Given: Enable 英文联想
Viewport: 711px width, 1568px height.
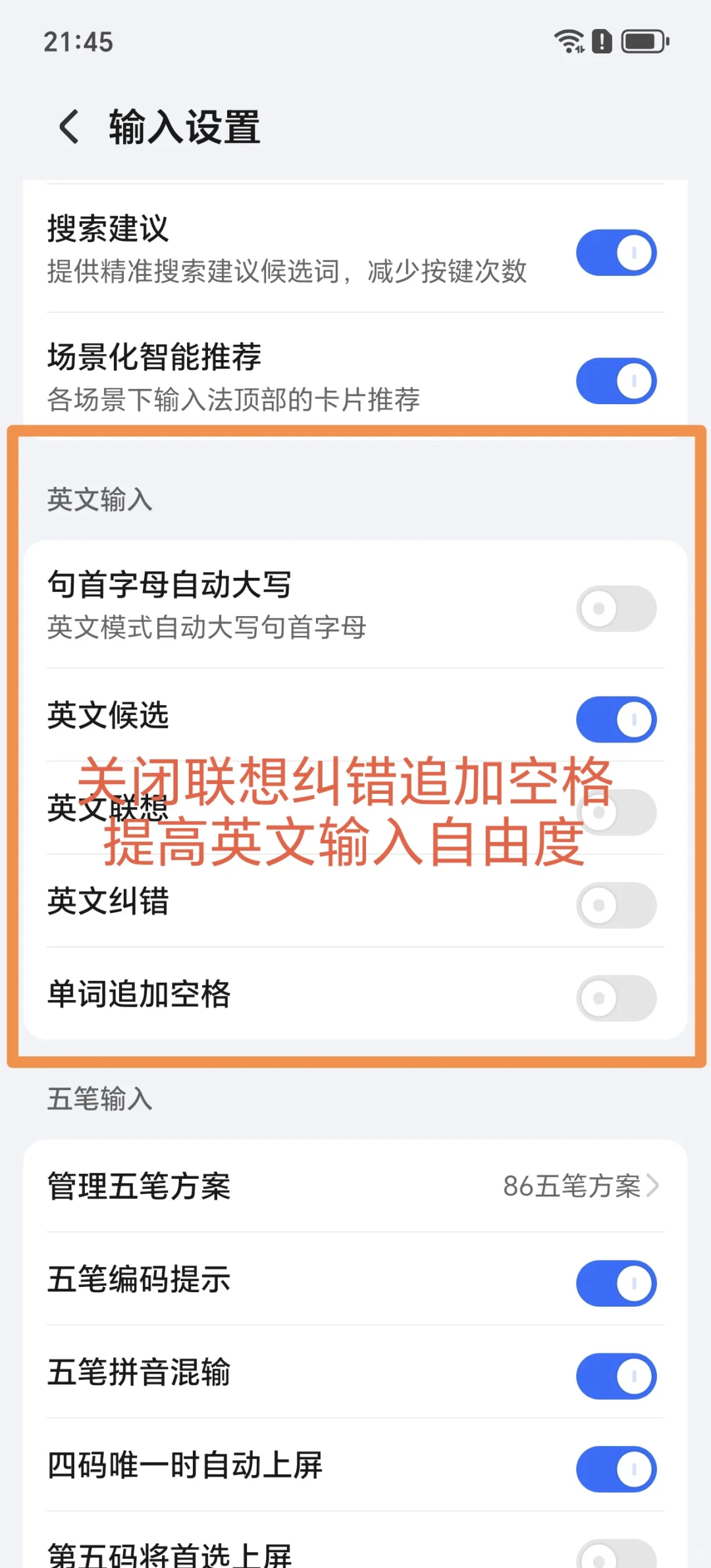Looking at the screenshot, I should (x=616, y=813).
